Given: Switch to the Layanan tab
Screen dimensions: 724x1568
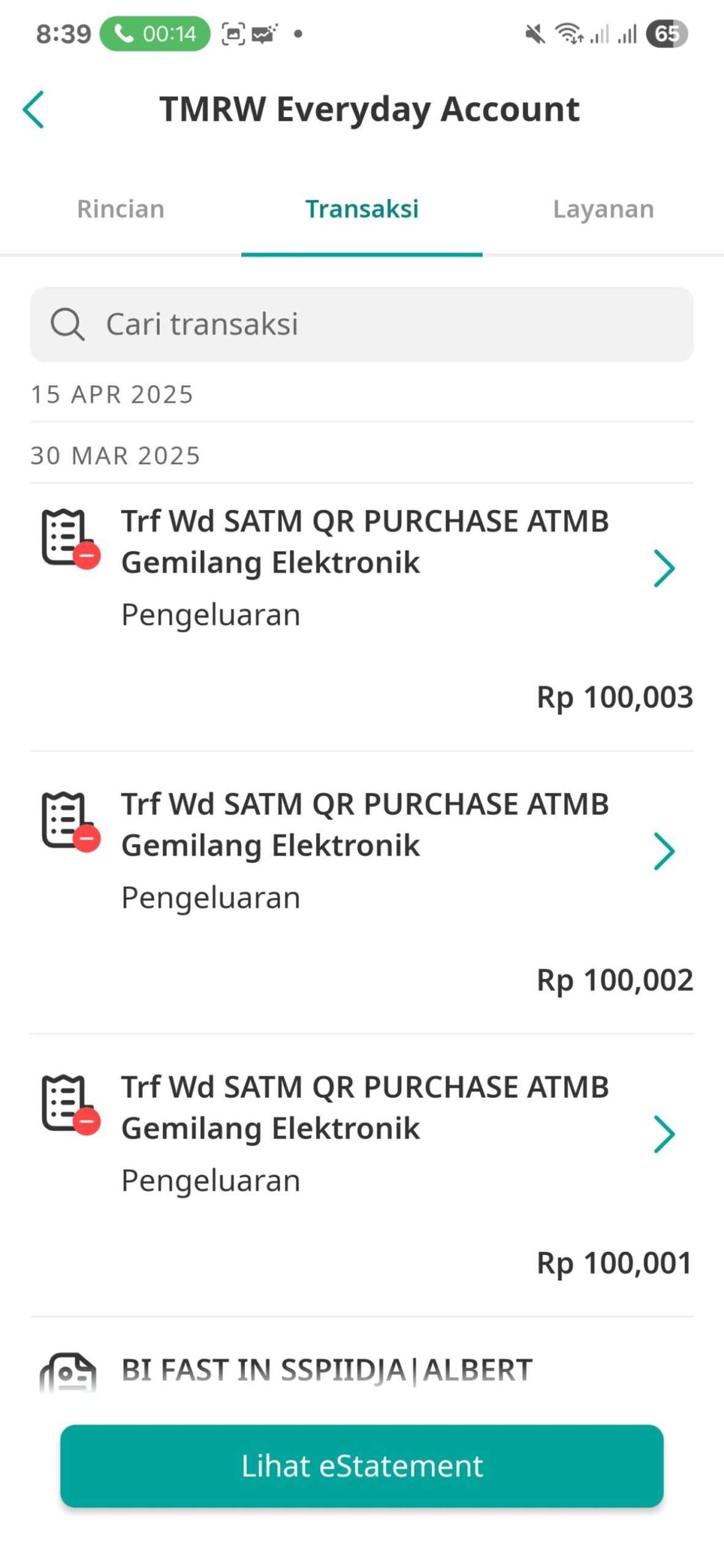Looking at the screenshot, I should pos(603,209).
